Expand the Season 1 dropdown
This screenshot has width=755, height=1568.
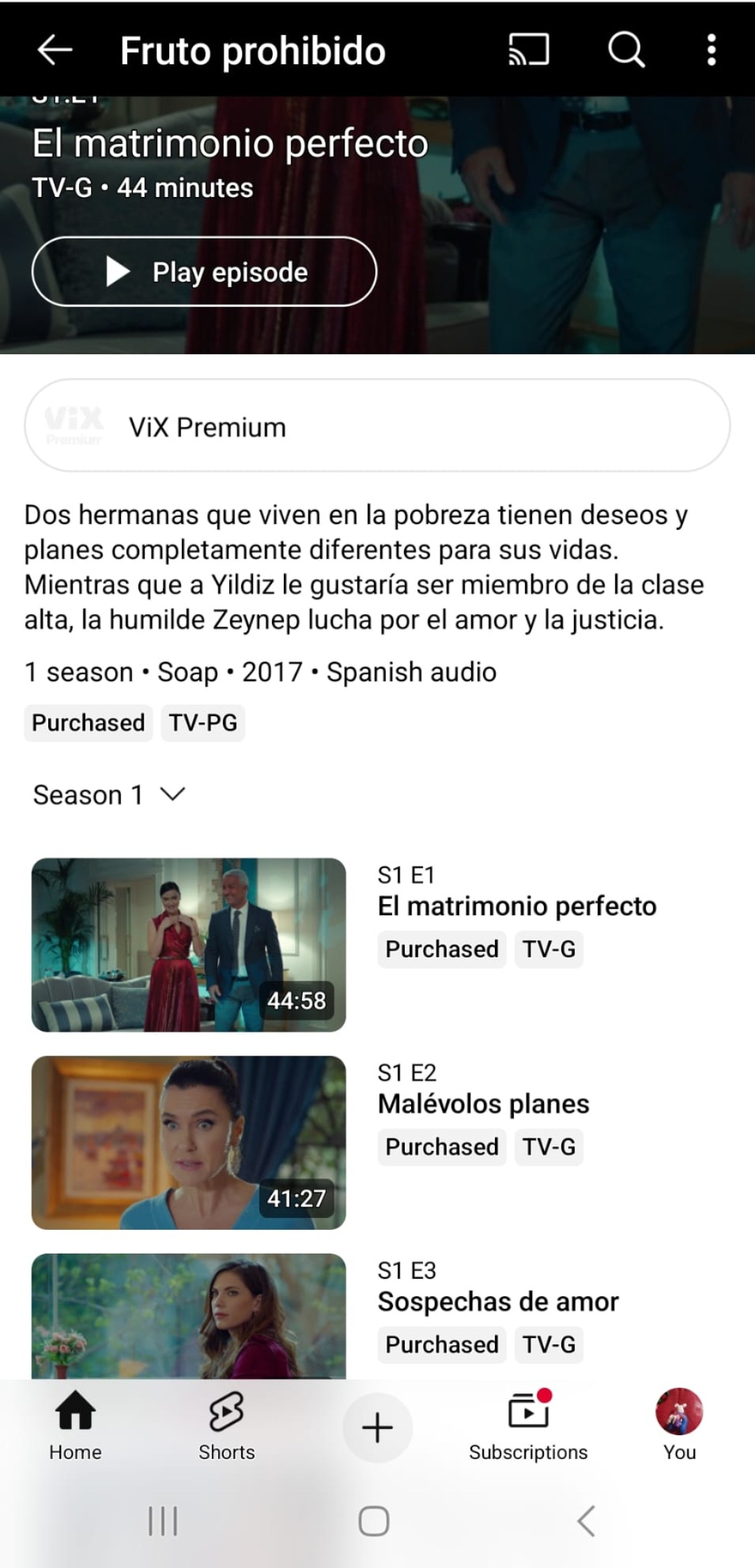tap(109, 794)
